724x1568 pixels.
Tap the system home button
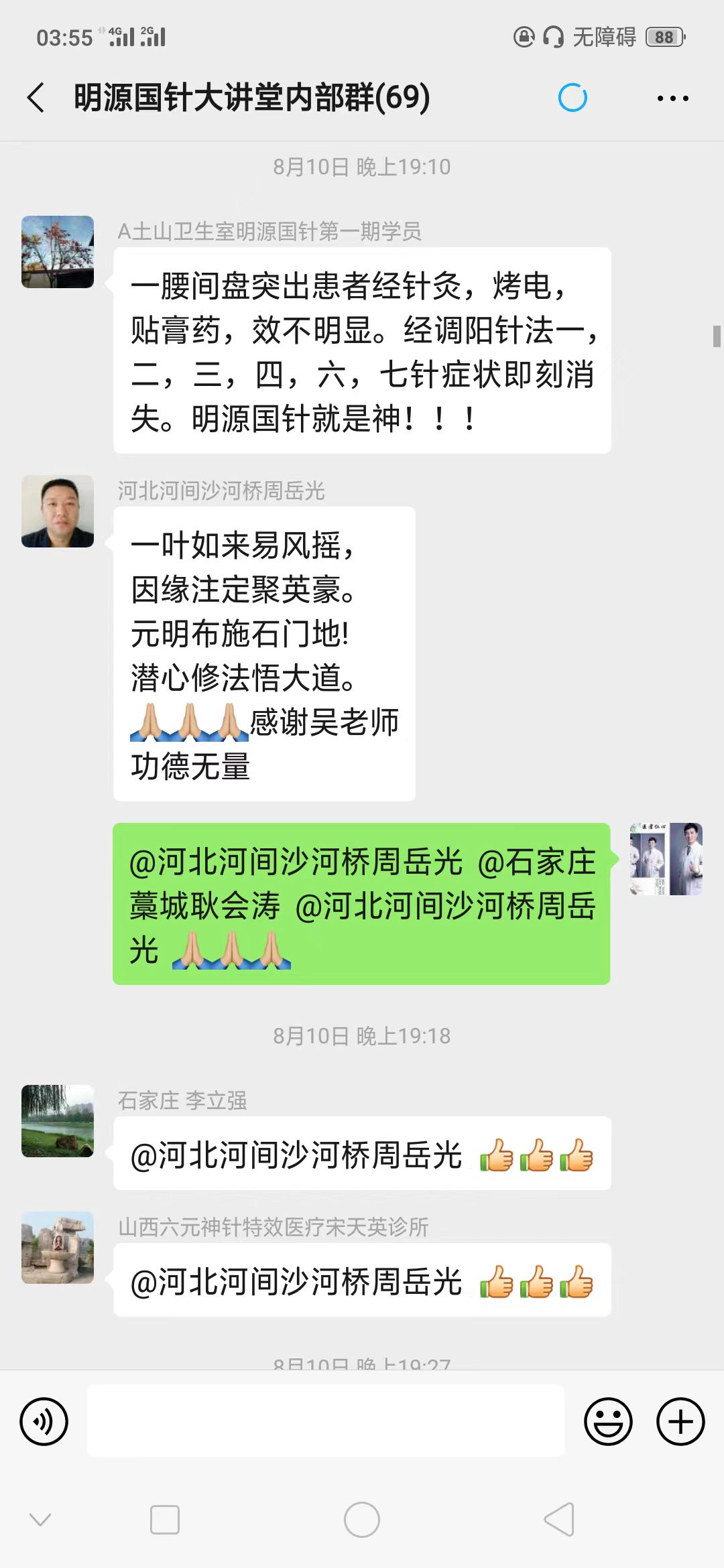click(x=362, y=1520)
